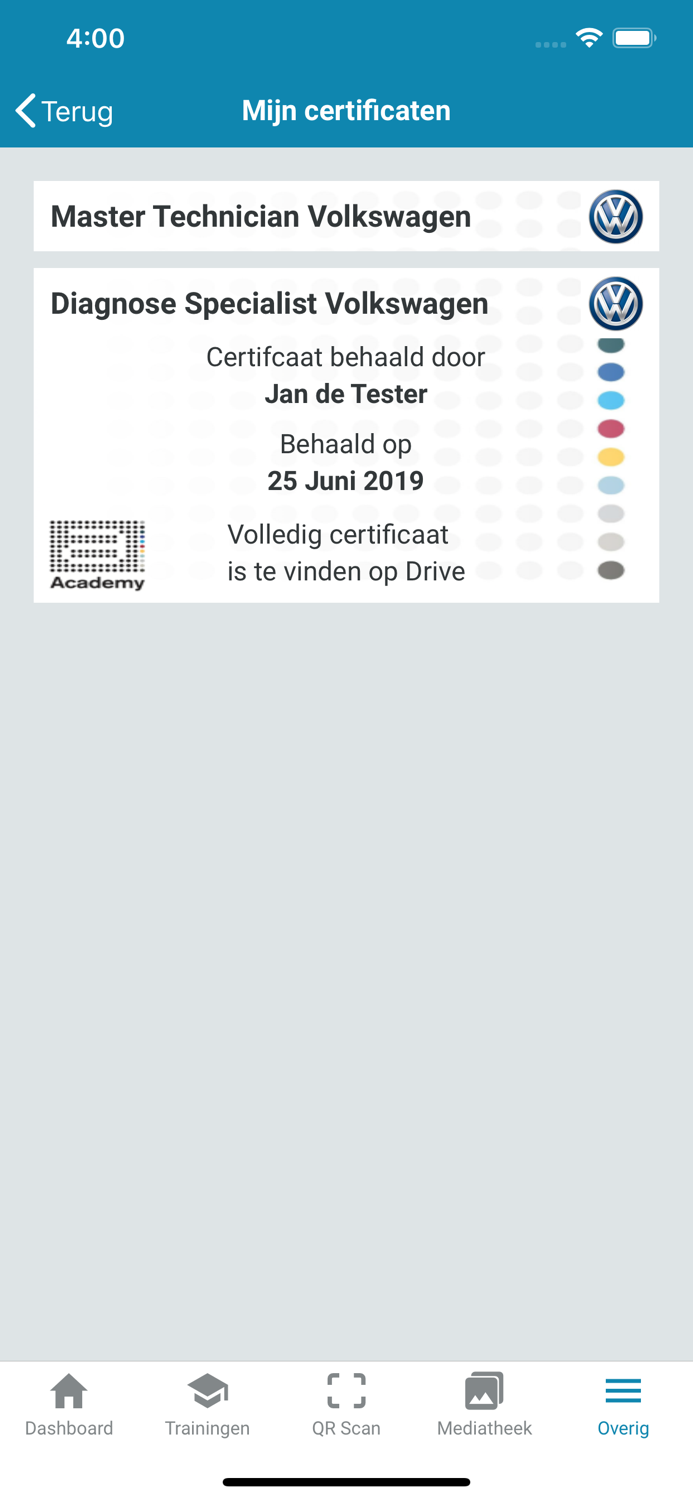Go back with the Terug button
693x1500 pixels.
(64, 110)
